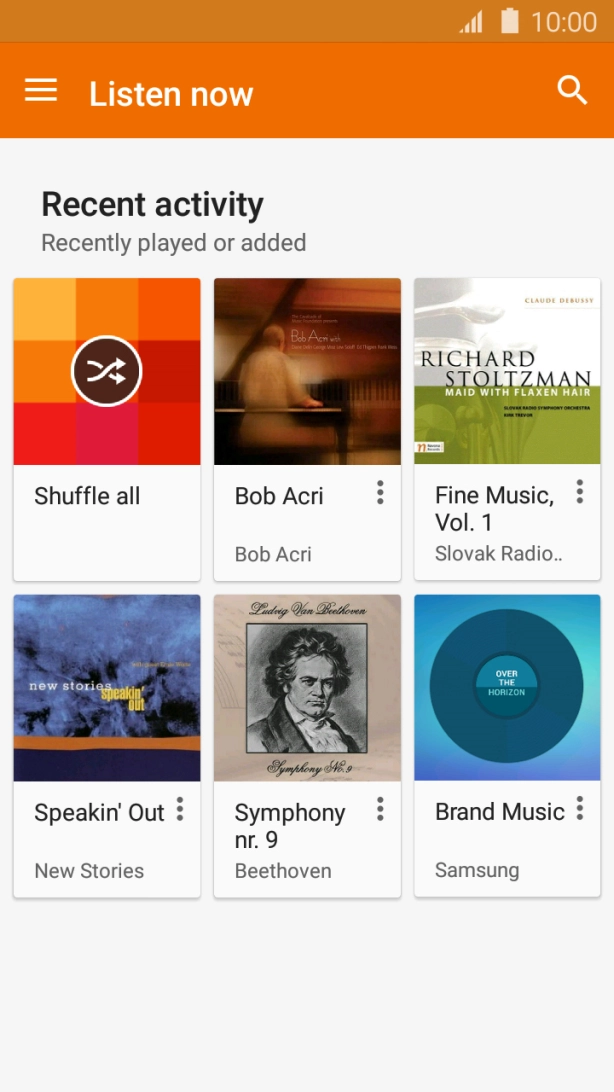The width and height of the screenshot is (614, 1092).
Task: Open Fine Music, Vol. 1 album
Action: click(x=507, y=372)
